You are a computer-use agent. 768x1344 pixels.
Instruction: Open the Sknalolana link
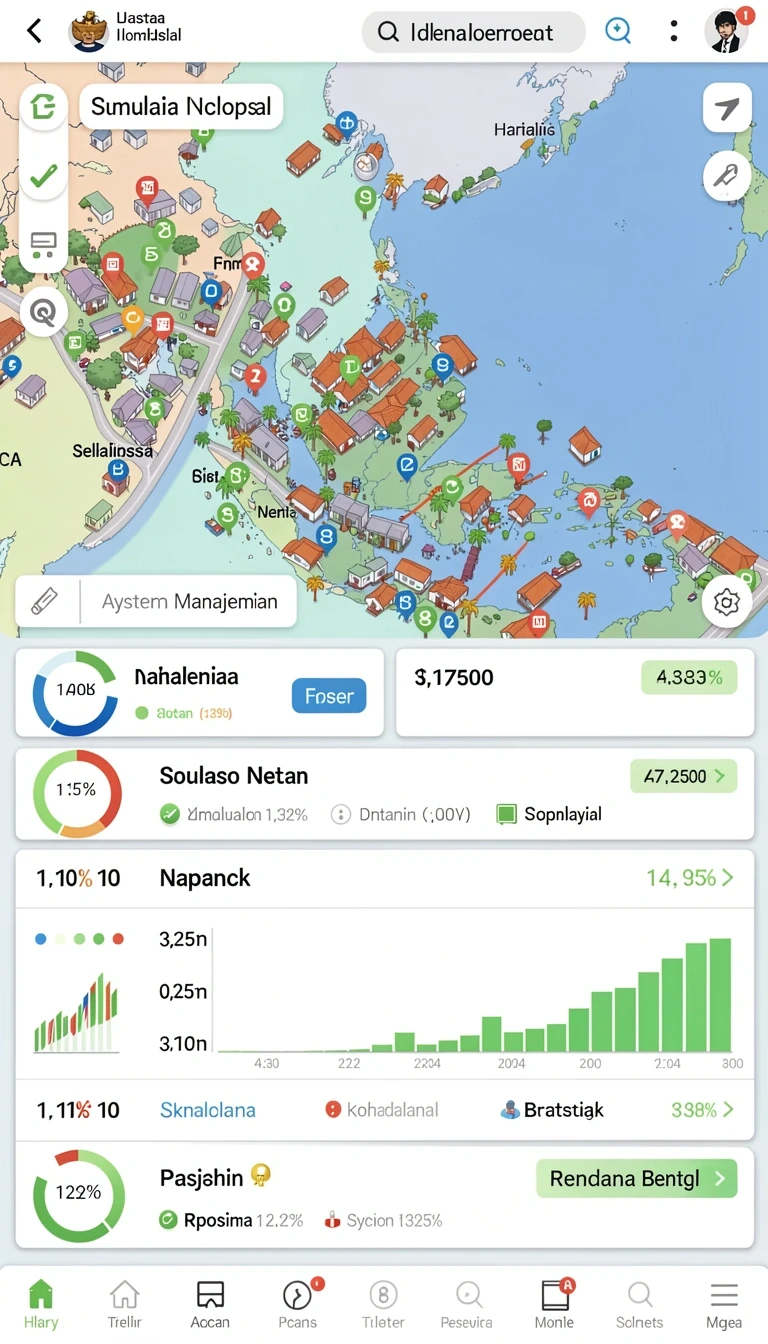pyautogui.click(x=208, y=1110)
